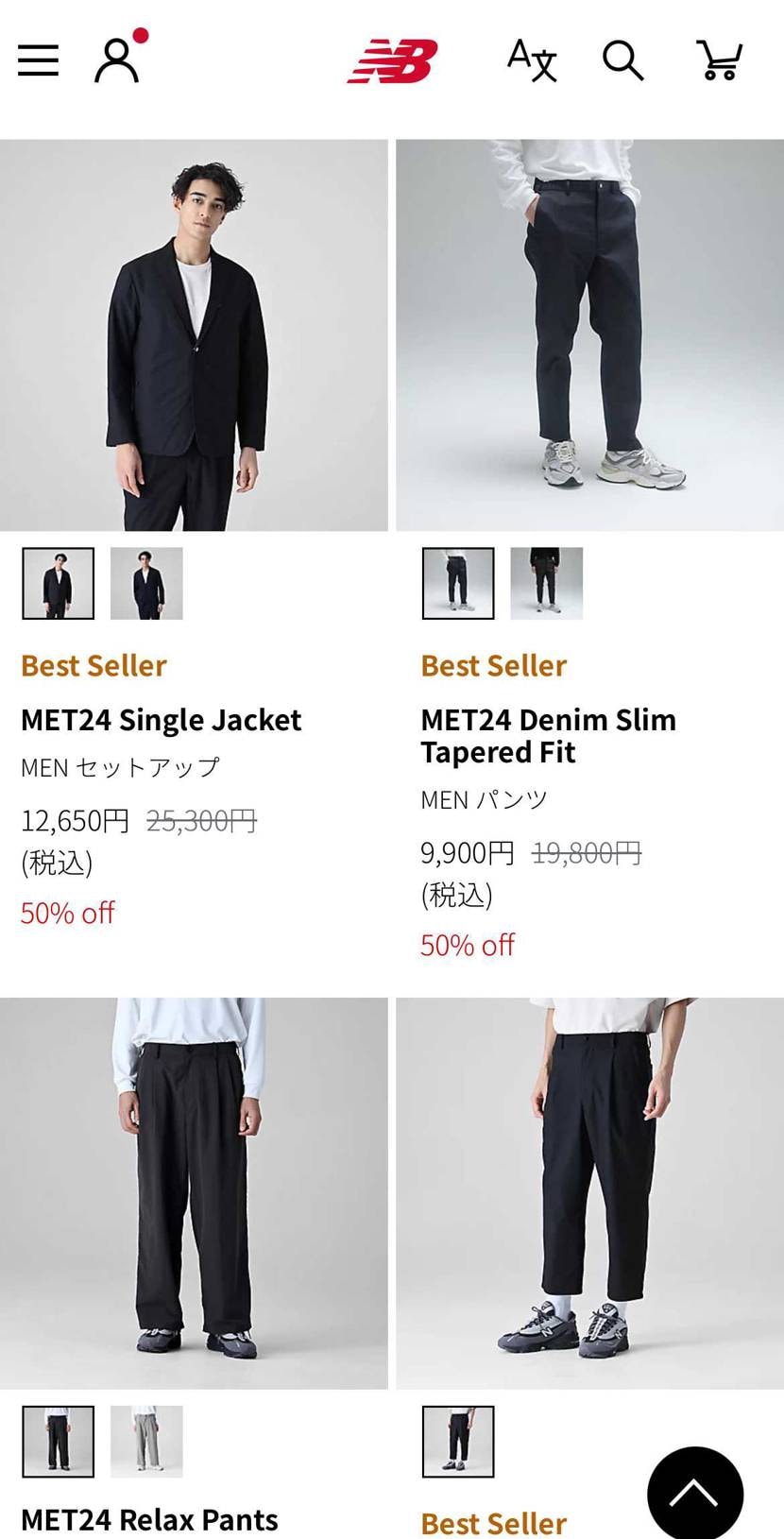The width and height of the screenshot is (784, 1539).
Task: Open the search magnifier
Action: [622, 60]
